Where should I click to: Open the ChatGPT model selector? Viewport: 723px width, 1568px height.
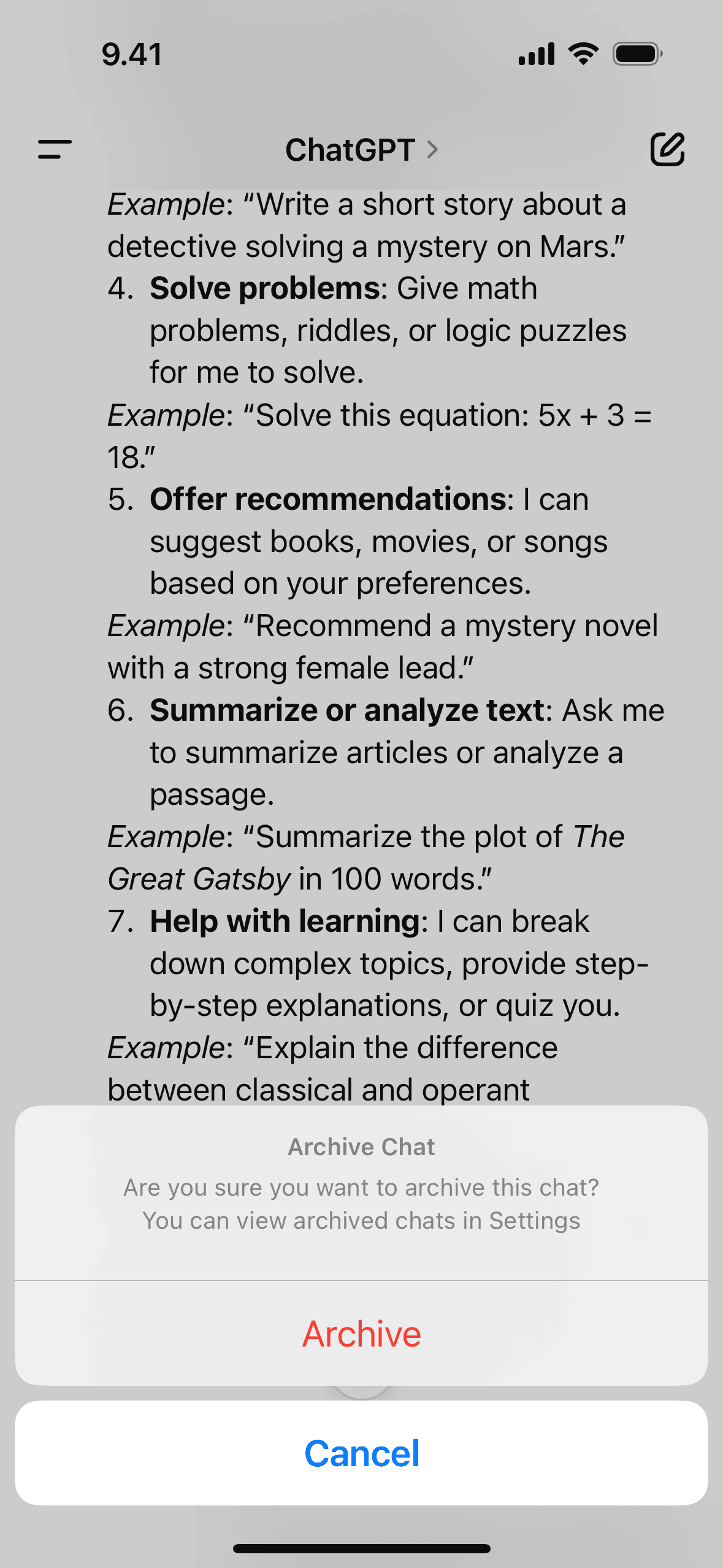[x=361, y=150]
